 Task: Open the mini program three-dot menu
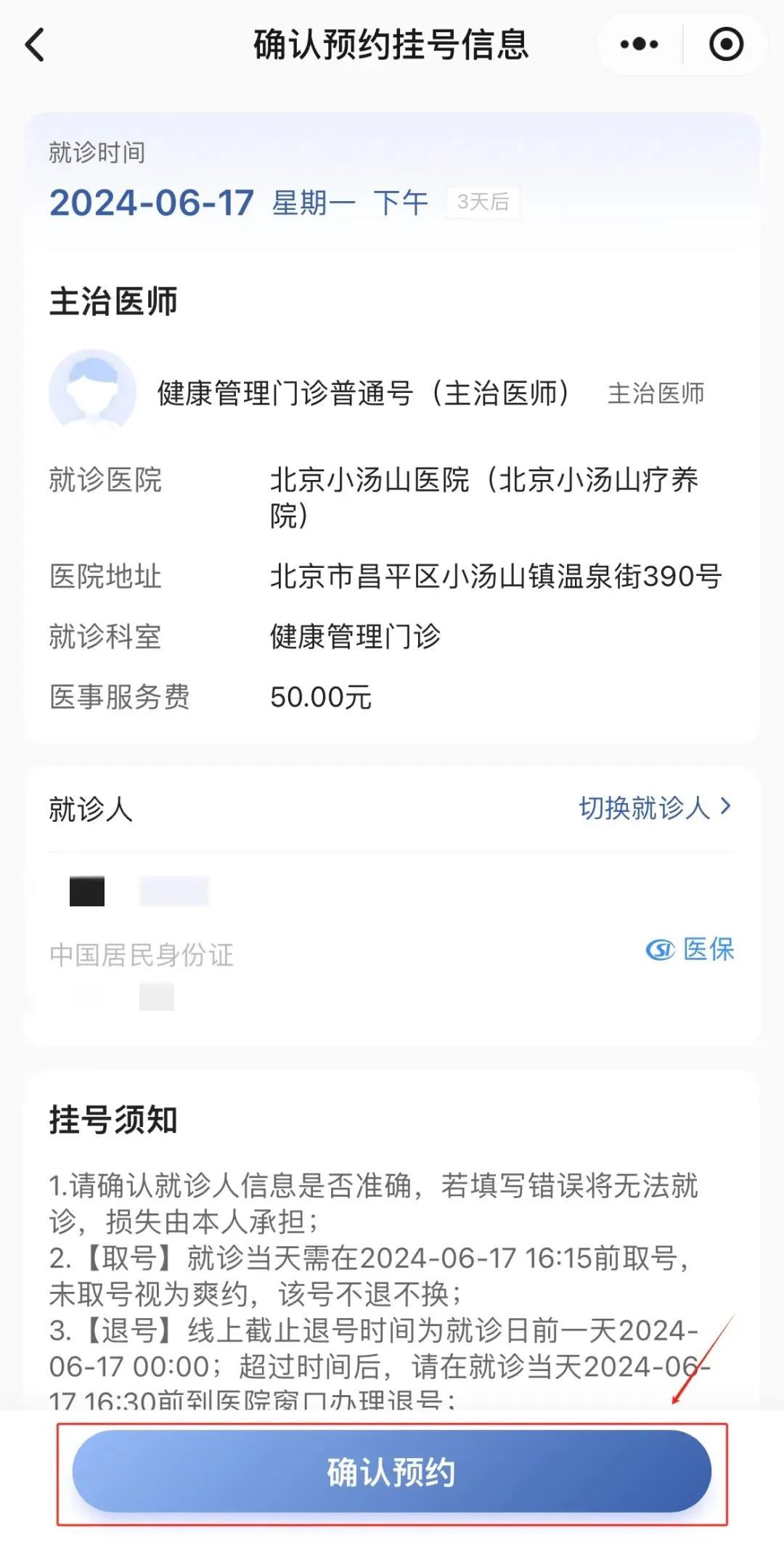pyautogui.click(x=639, y=45)
